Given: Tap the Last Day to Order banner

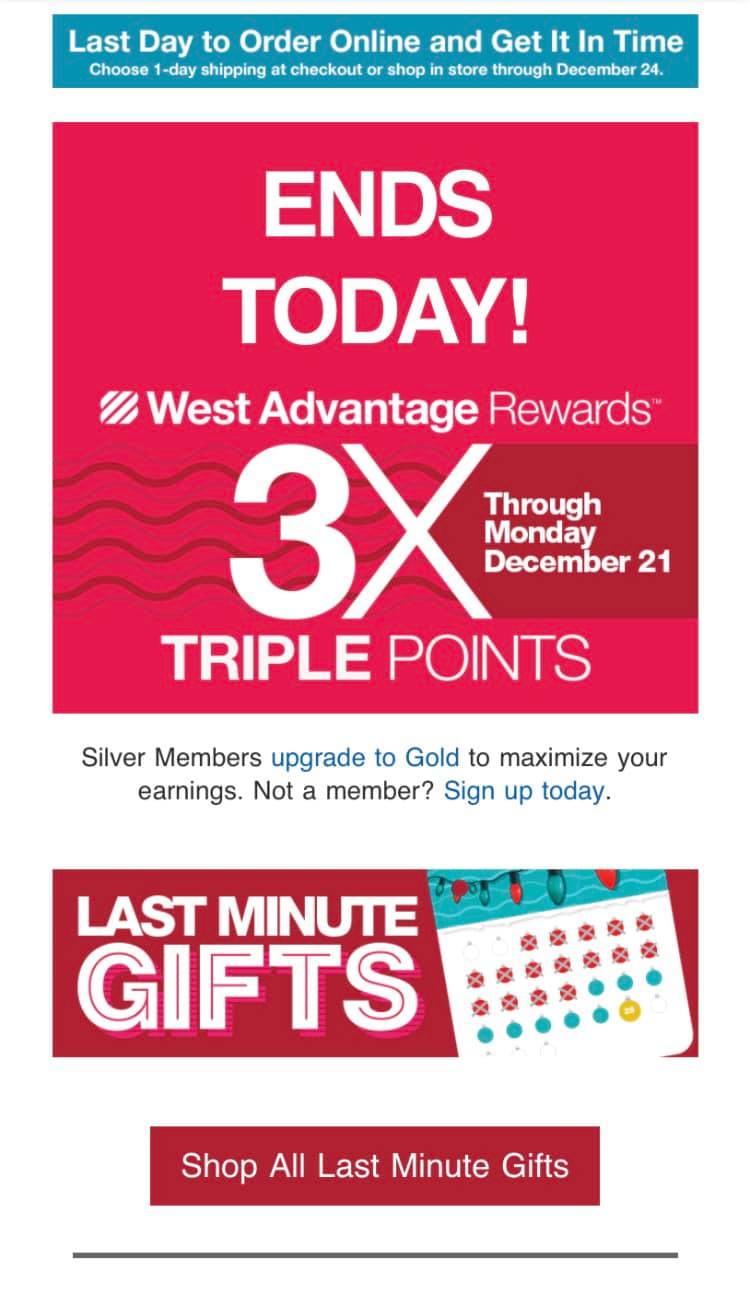Looking at the screenshot, I should point(375,51).
